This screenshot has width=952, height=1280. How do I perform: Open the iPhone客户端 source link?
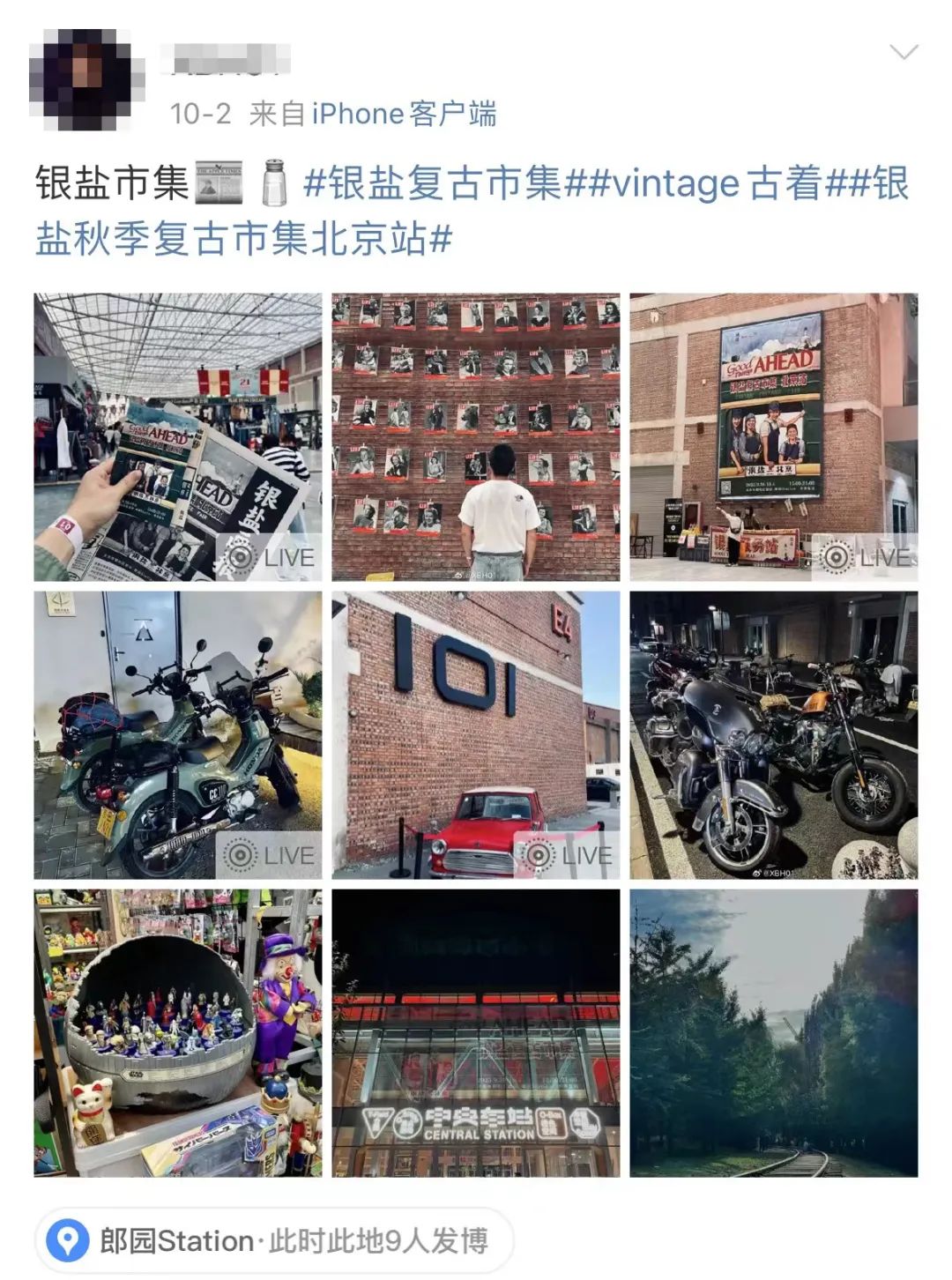click(404, 114)
